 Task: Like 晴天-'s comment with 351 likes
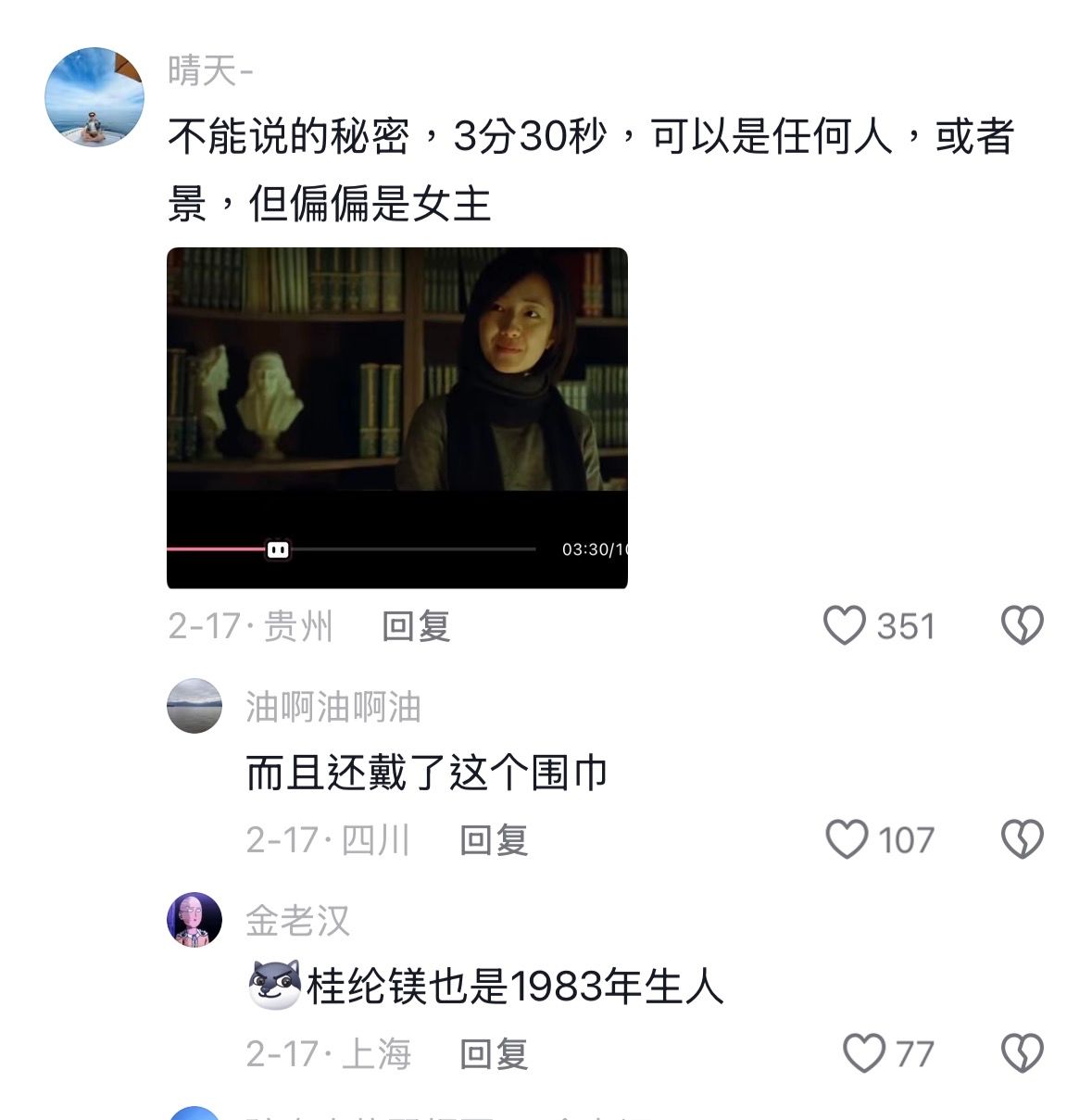[845, 625]
